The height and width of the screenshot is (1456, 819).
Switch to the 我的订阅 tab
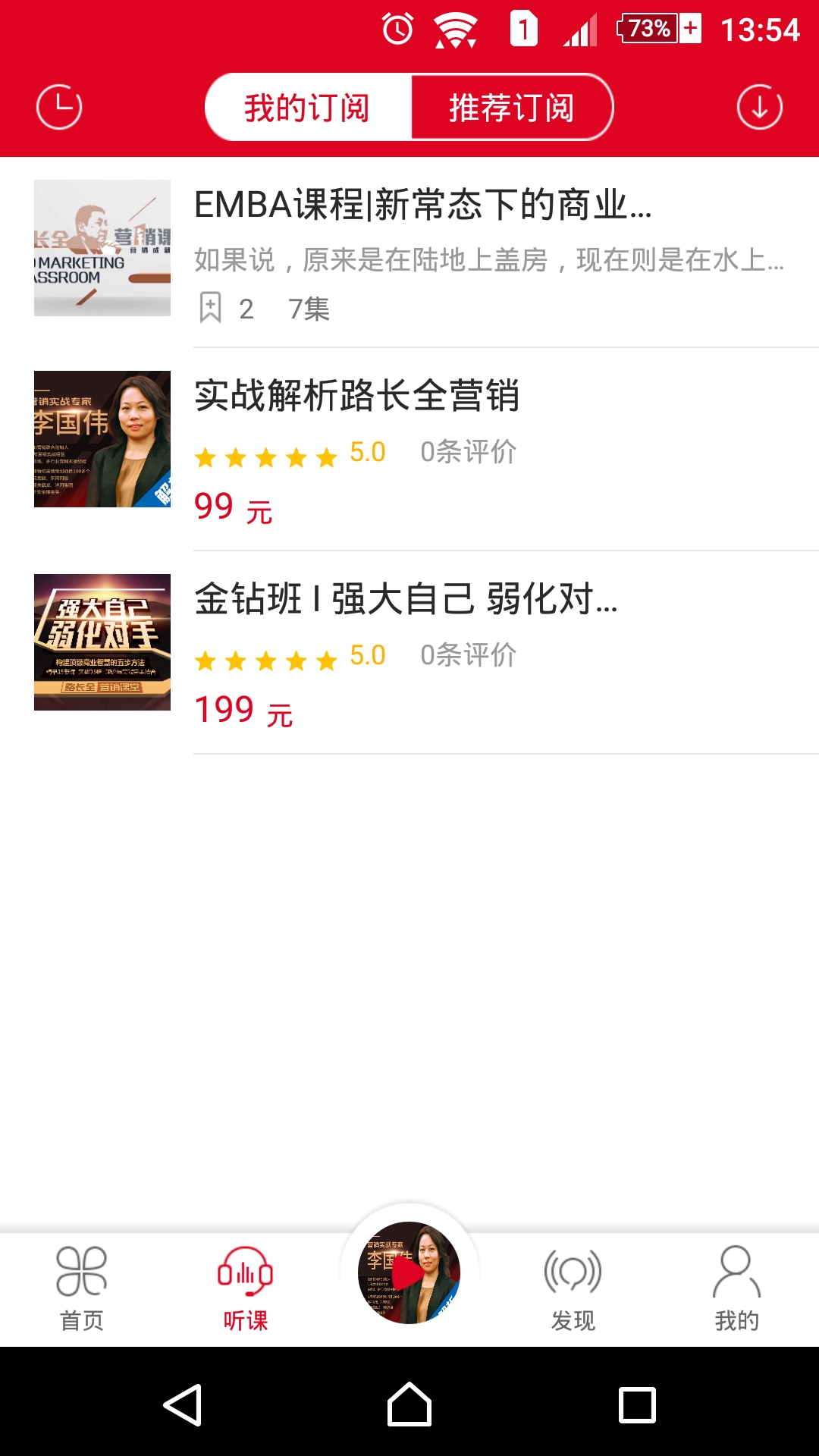click(x=307, y=108)
